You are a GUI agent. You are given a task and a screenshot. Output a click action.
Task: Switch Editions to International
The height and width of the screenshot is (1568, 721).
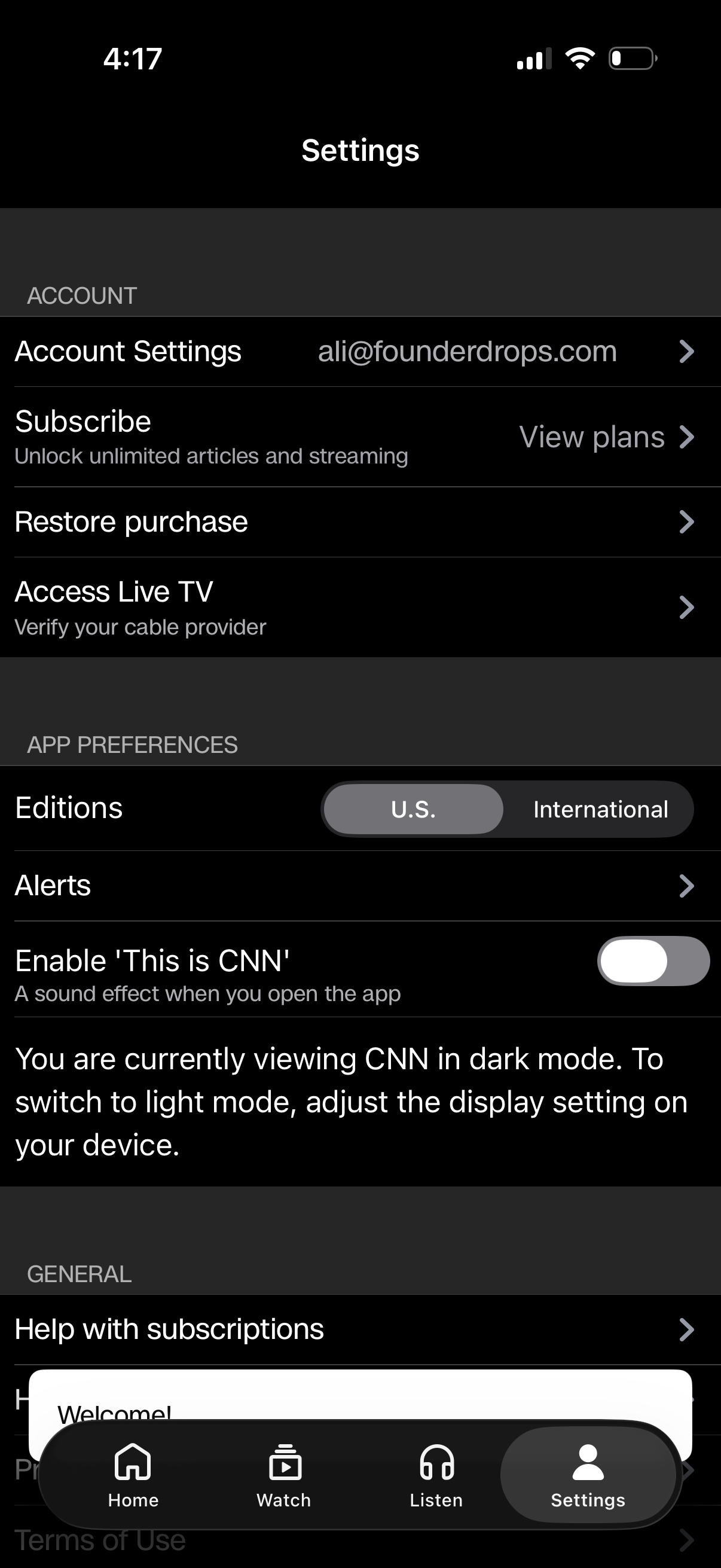(x=600, y=809)
